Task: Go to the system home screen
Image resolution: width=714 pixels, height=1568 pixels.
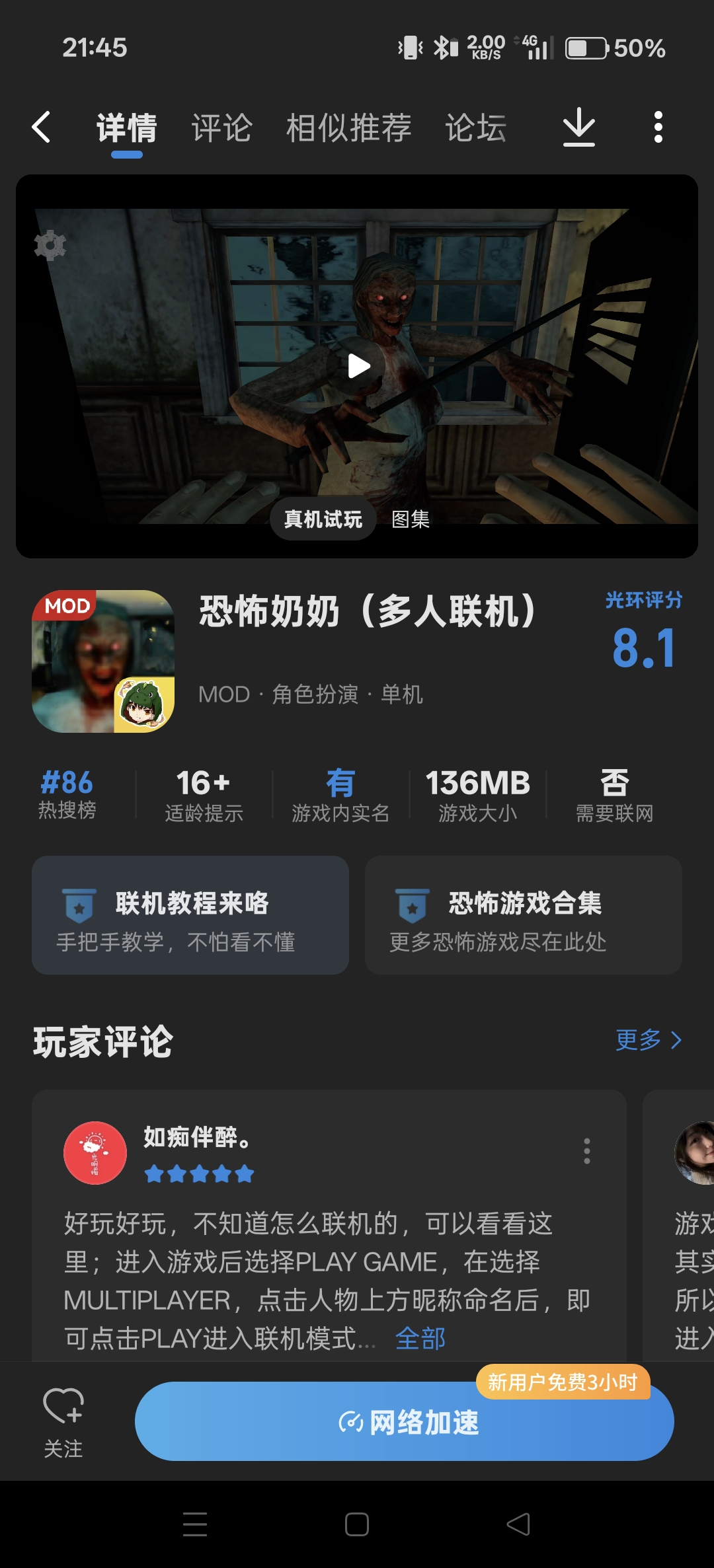Action: coord(357,1524)
